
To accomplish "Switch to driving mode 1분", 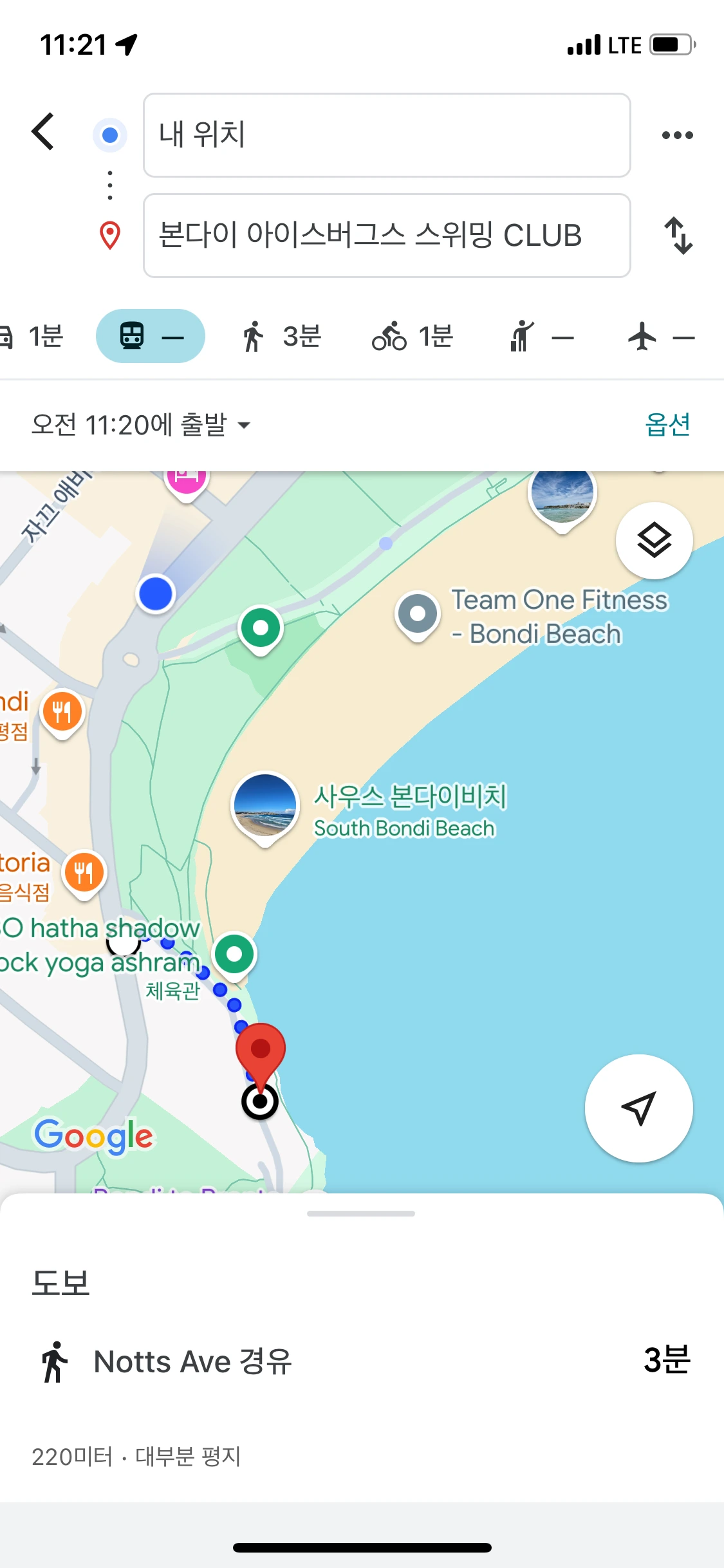I will click(x=32, y=336).
